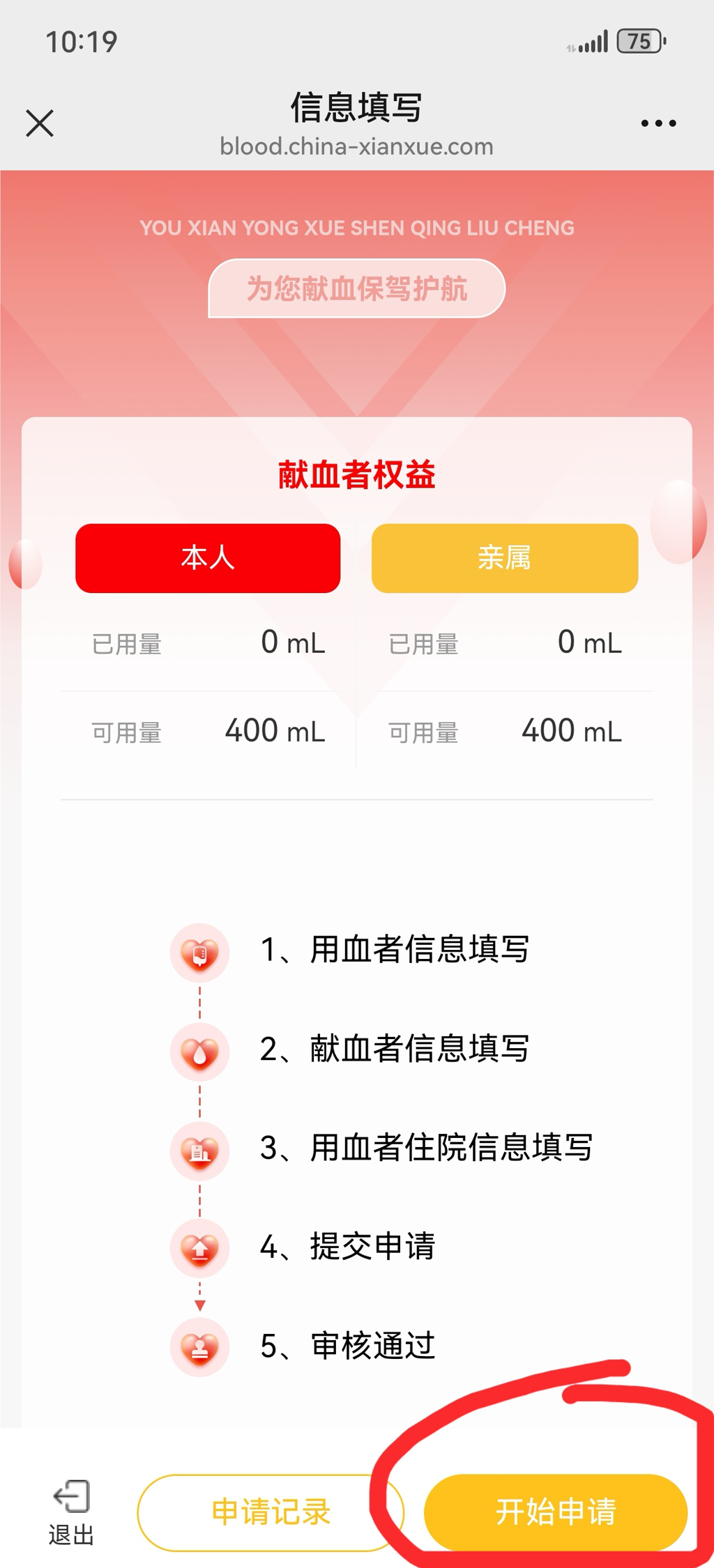Tap 开始申请 to start application

click(555, 1512)
